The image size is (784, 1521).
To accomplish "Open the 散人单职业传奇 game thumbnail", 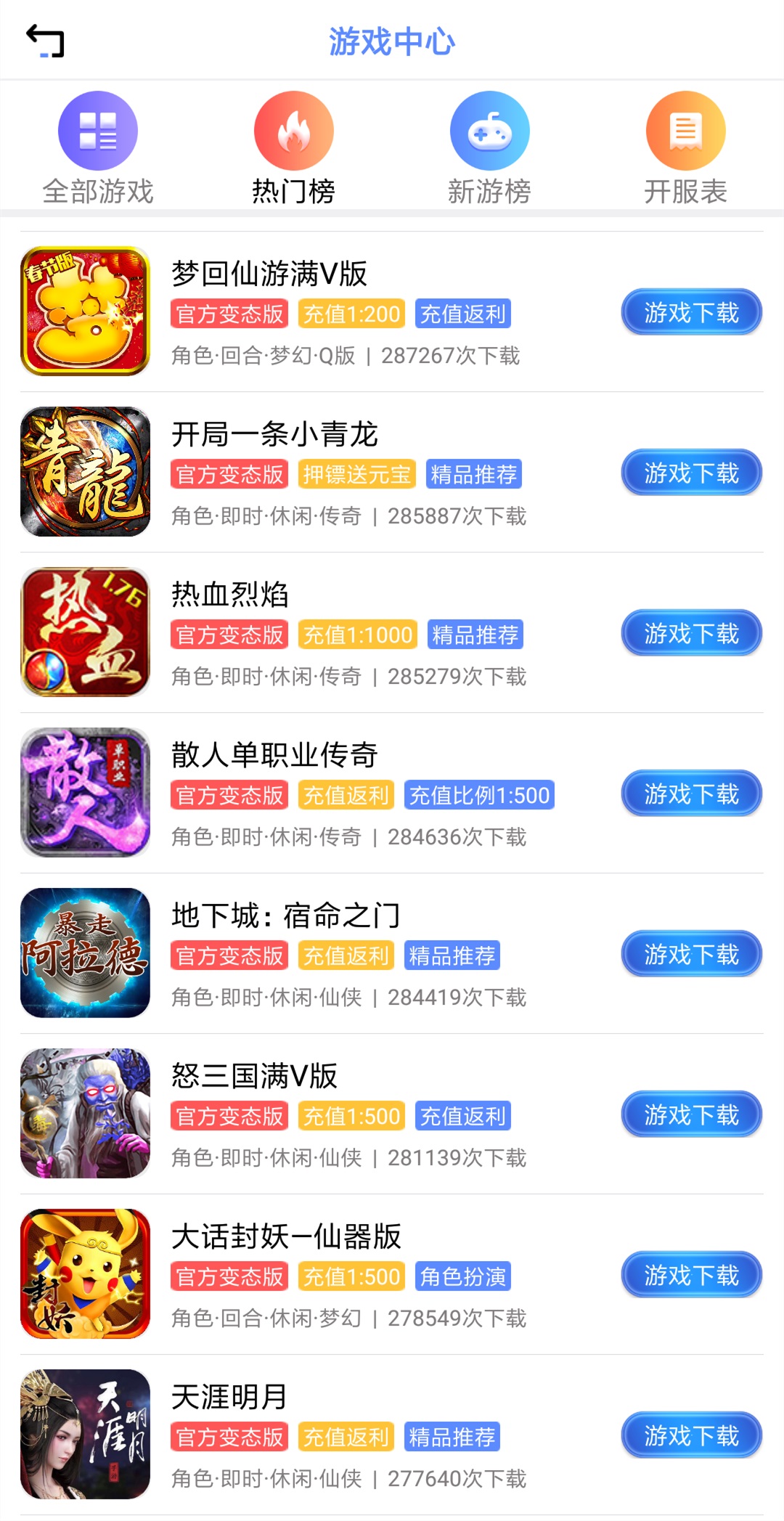I will pyautogui.click(x=85, y=792).
